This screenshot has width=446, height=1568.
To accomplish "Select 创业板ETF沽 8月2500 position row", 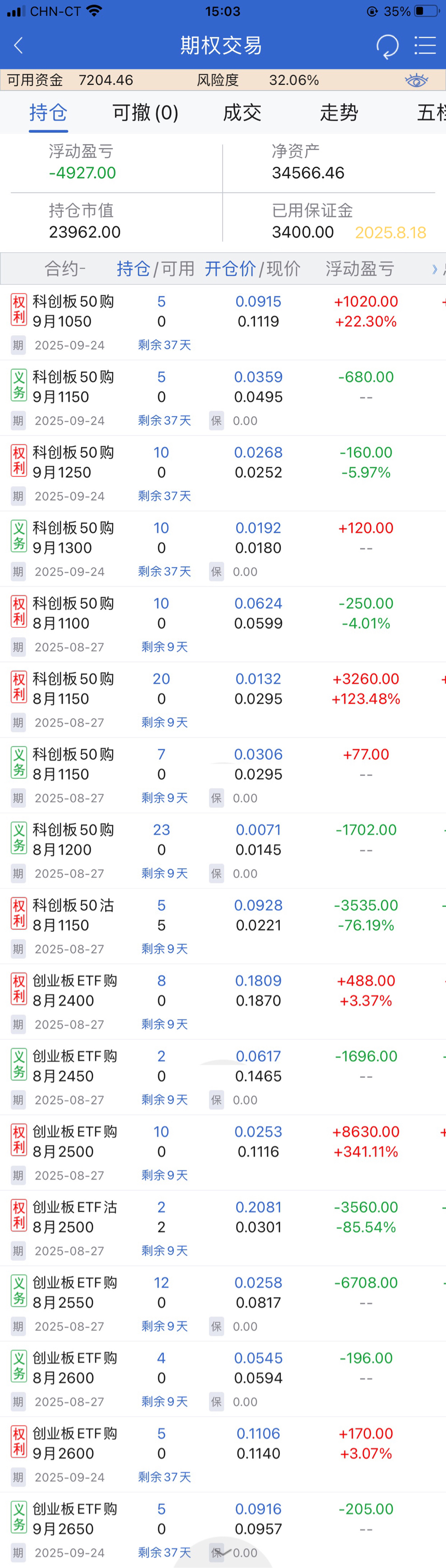I will coord(73,1218).
